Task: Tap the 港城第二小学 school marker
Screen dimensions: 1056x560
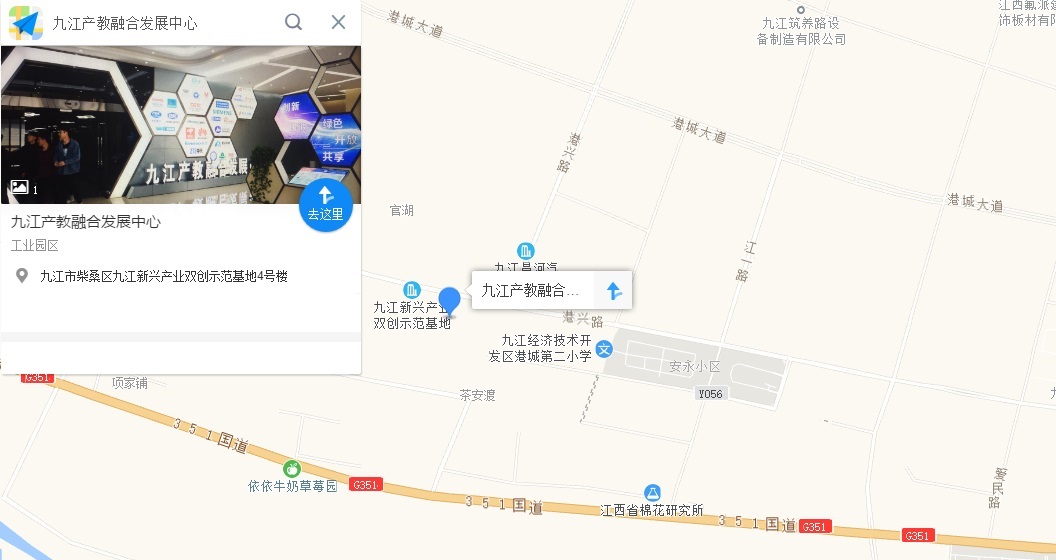Action: (604, 349)
